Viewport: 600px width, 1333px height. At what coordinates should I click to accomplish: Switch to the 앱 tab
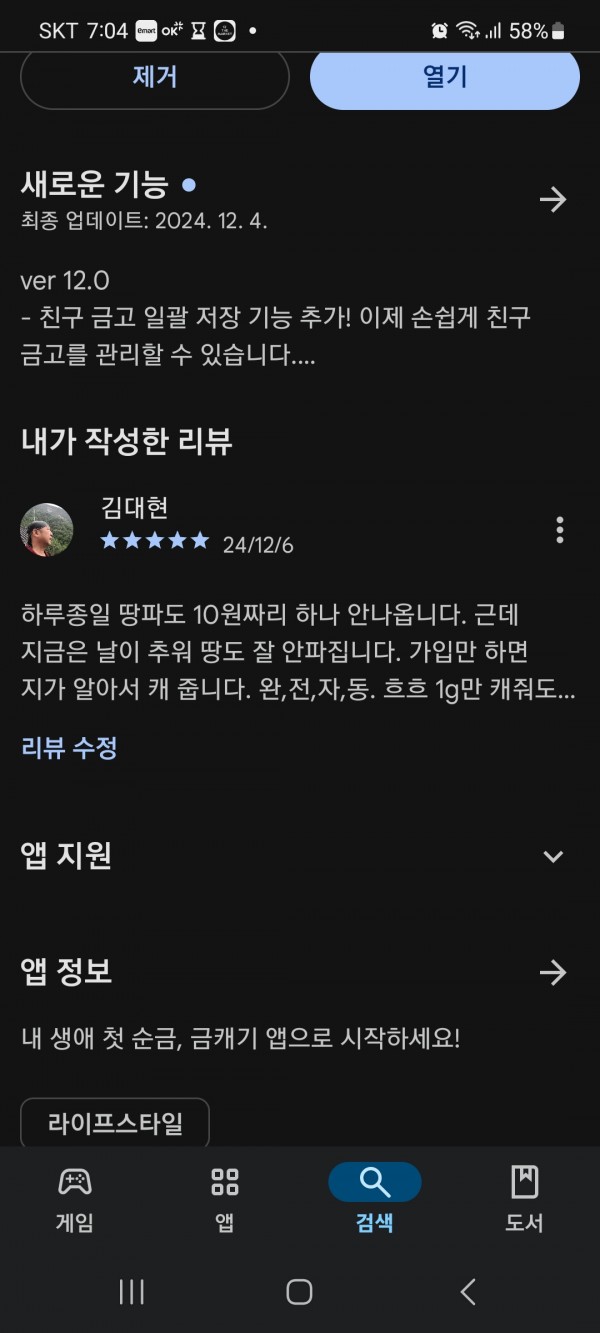coord(225,1198)
